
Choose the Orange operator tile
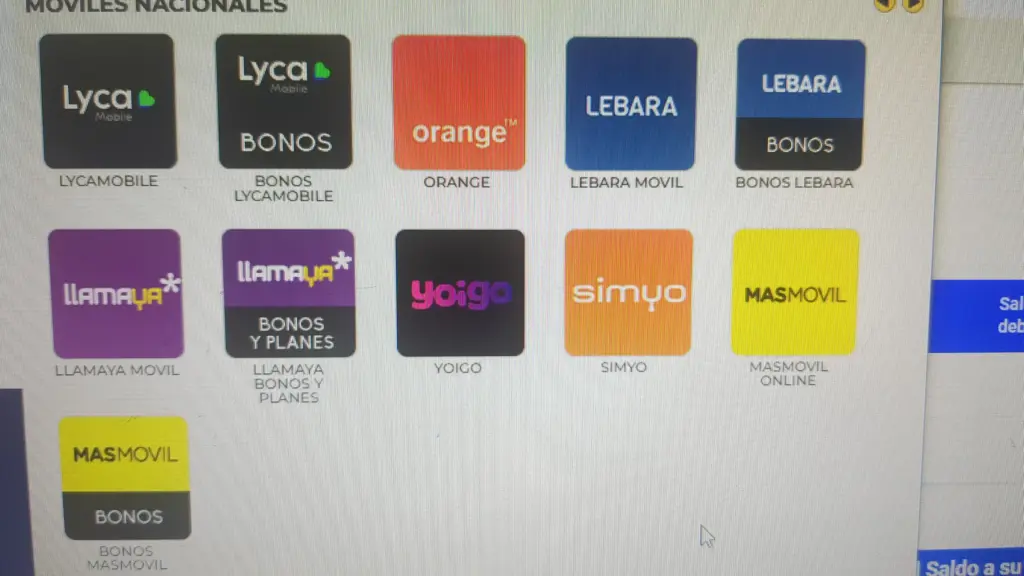point(459,102)
